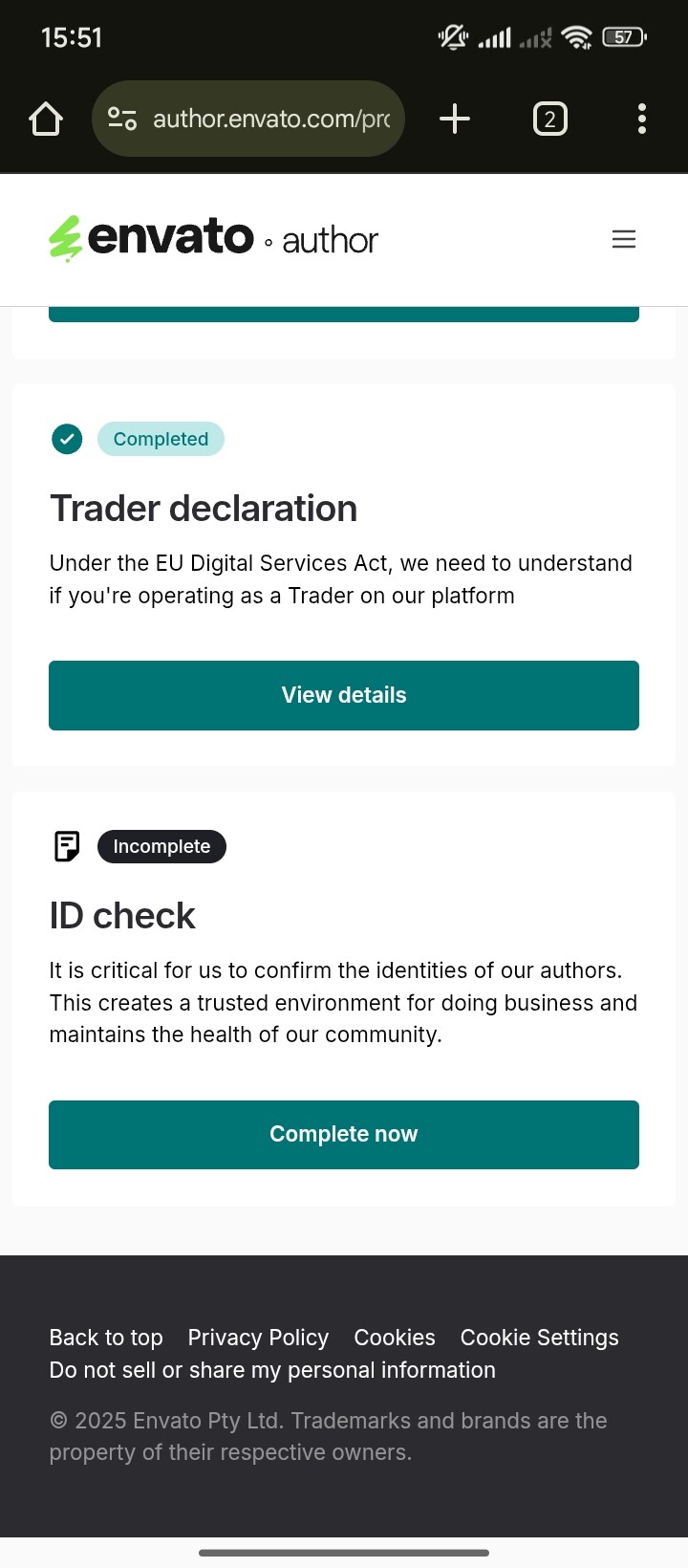Open the tab switcher showing 2 tabs

point(549,119)
